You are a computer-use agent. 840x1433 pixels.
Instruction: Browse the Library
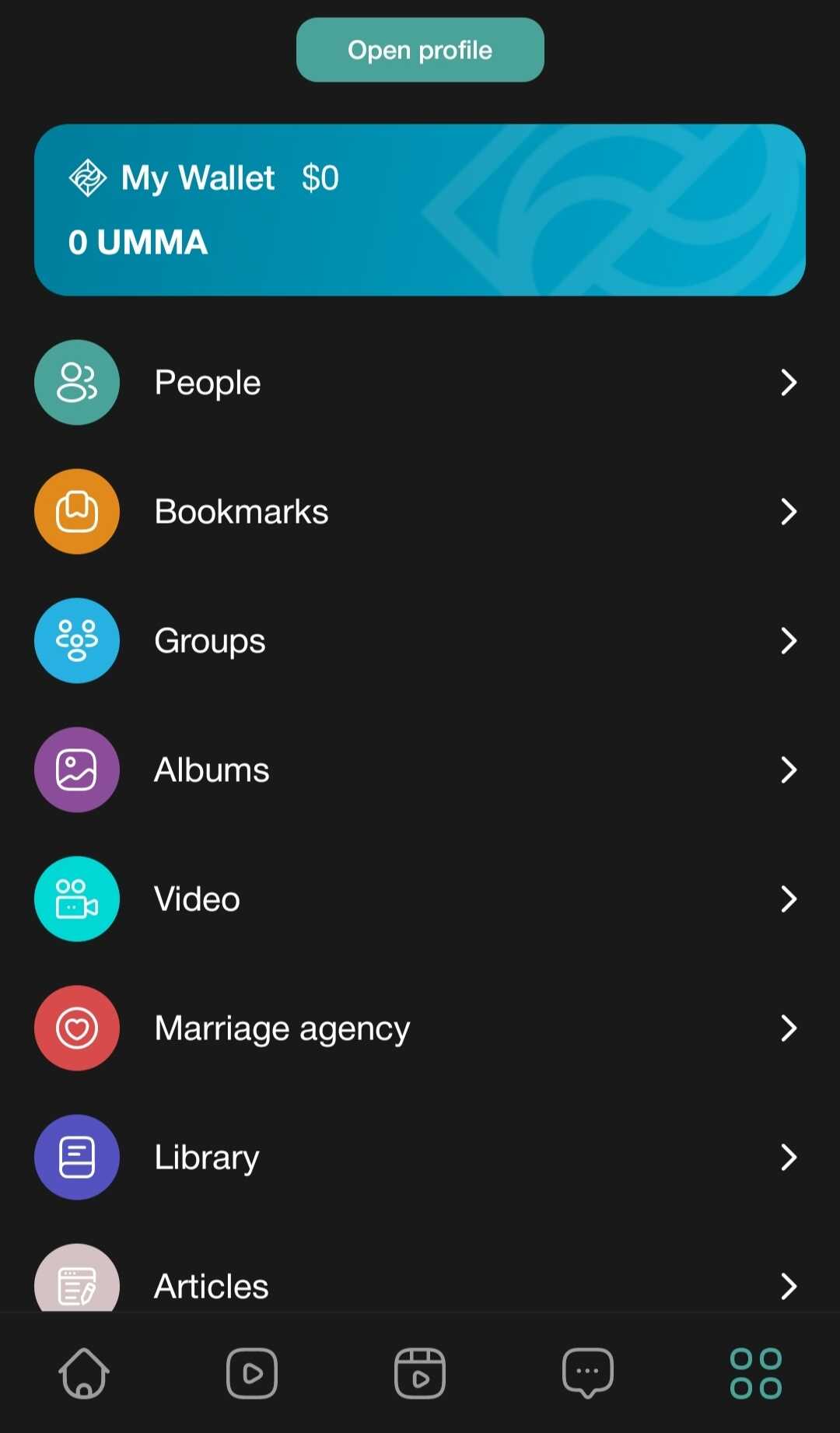420,1158
